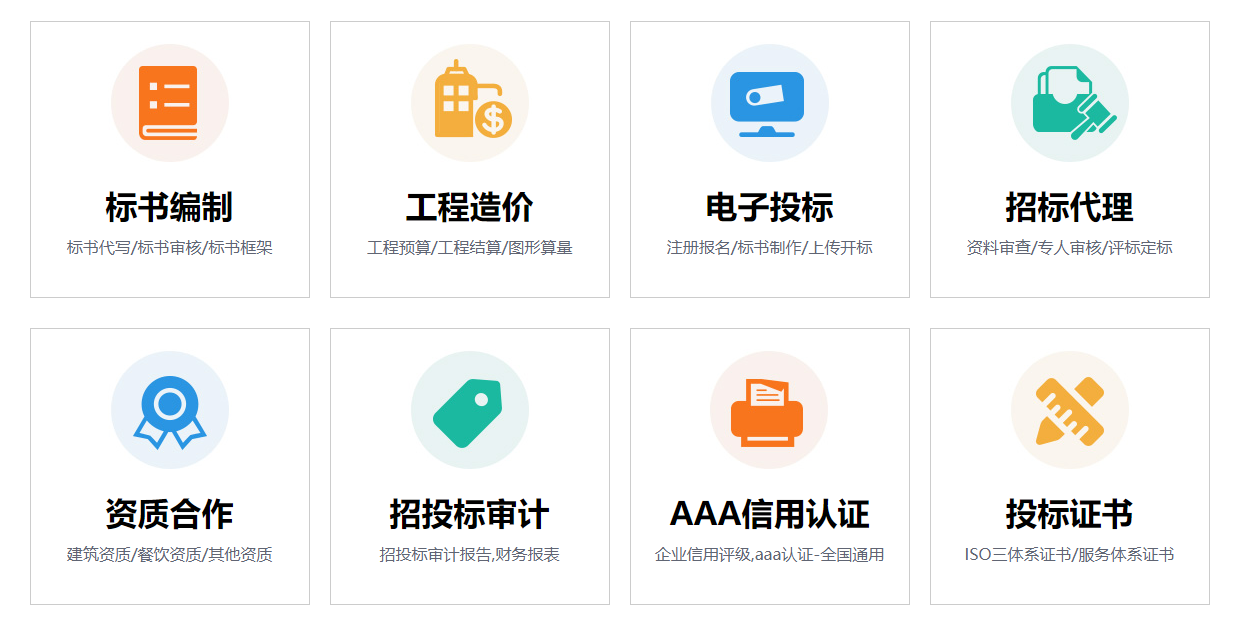Select the 工程造价 card

[469, 207]
